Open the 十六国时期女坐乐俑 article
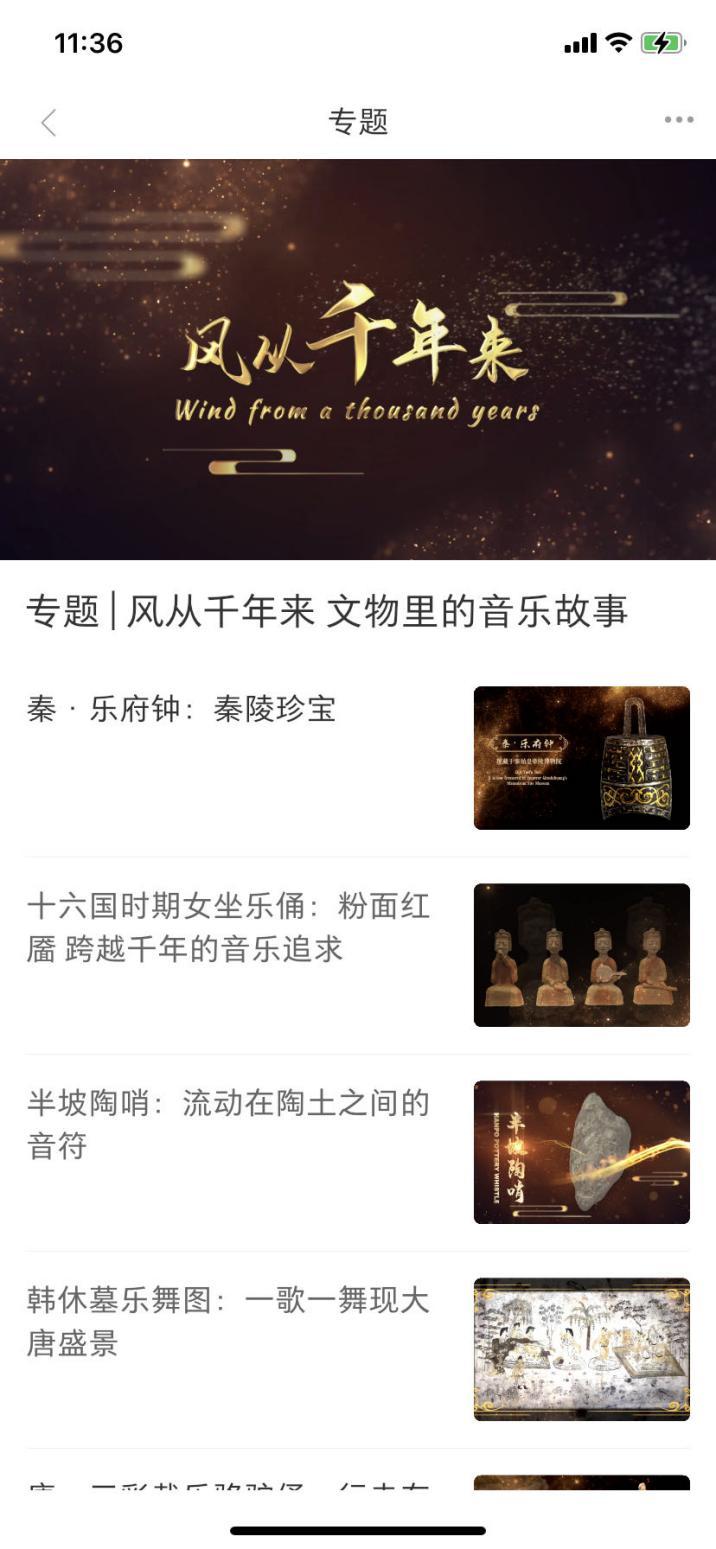This screenshot has height=1549, width=716. tap(228, 927)
